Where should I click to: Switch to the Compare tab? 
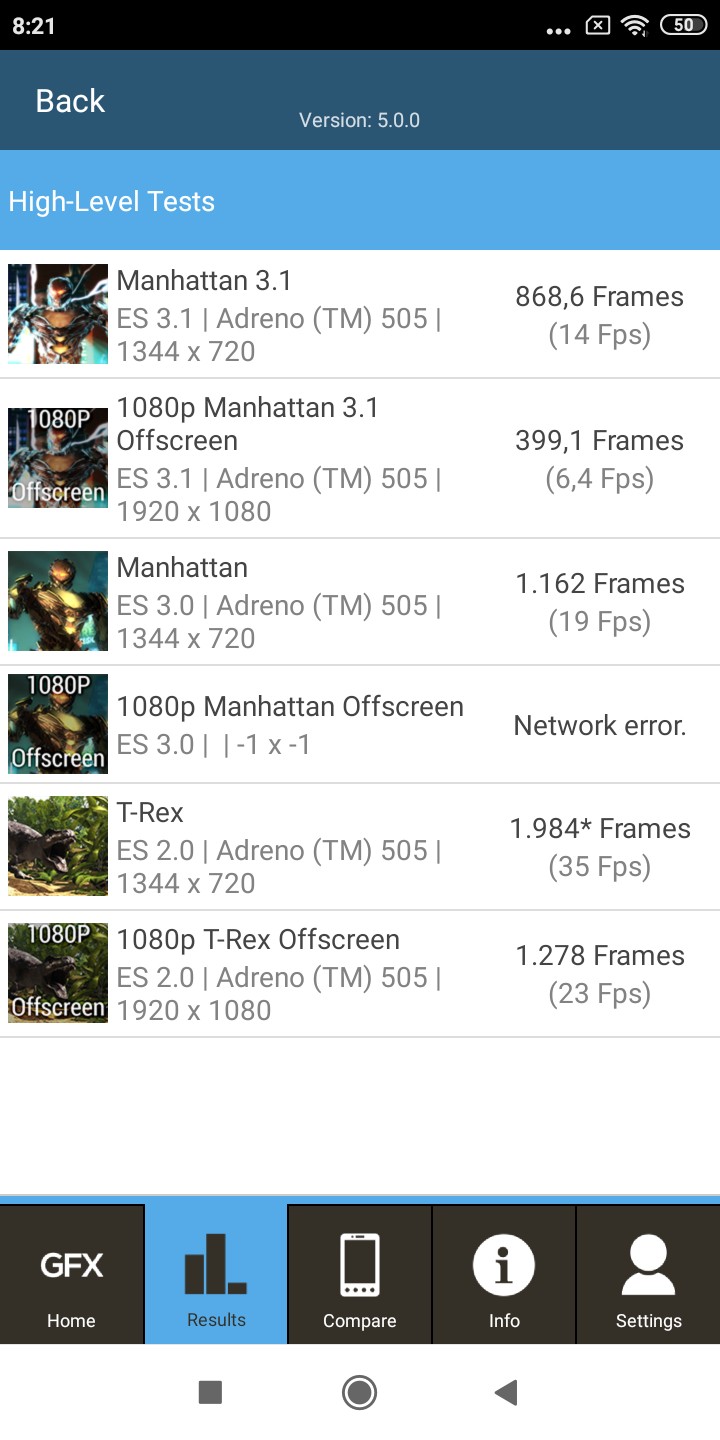[x=360, y=1274]
